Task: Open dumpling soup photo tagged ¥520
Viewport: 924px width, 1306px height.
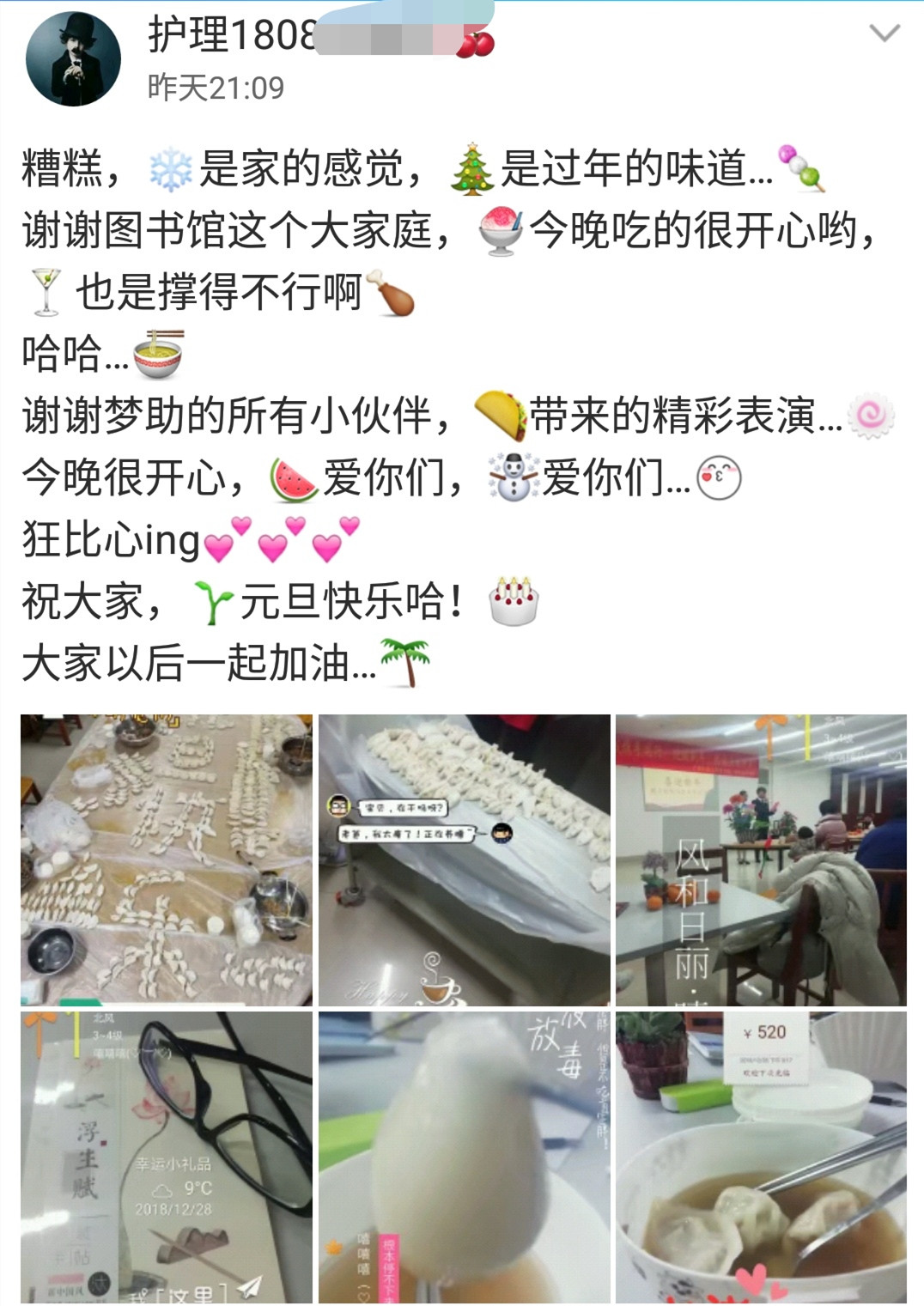Action: tap(761, 1157)
